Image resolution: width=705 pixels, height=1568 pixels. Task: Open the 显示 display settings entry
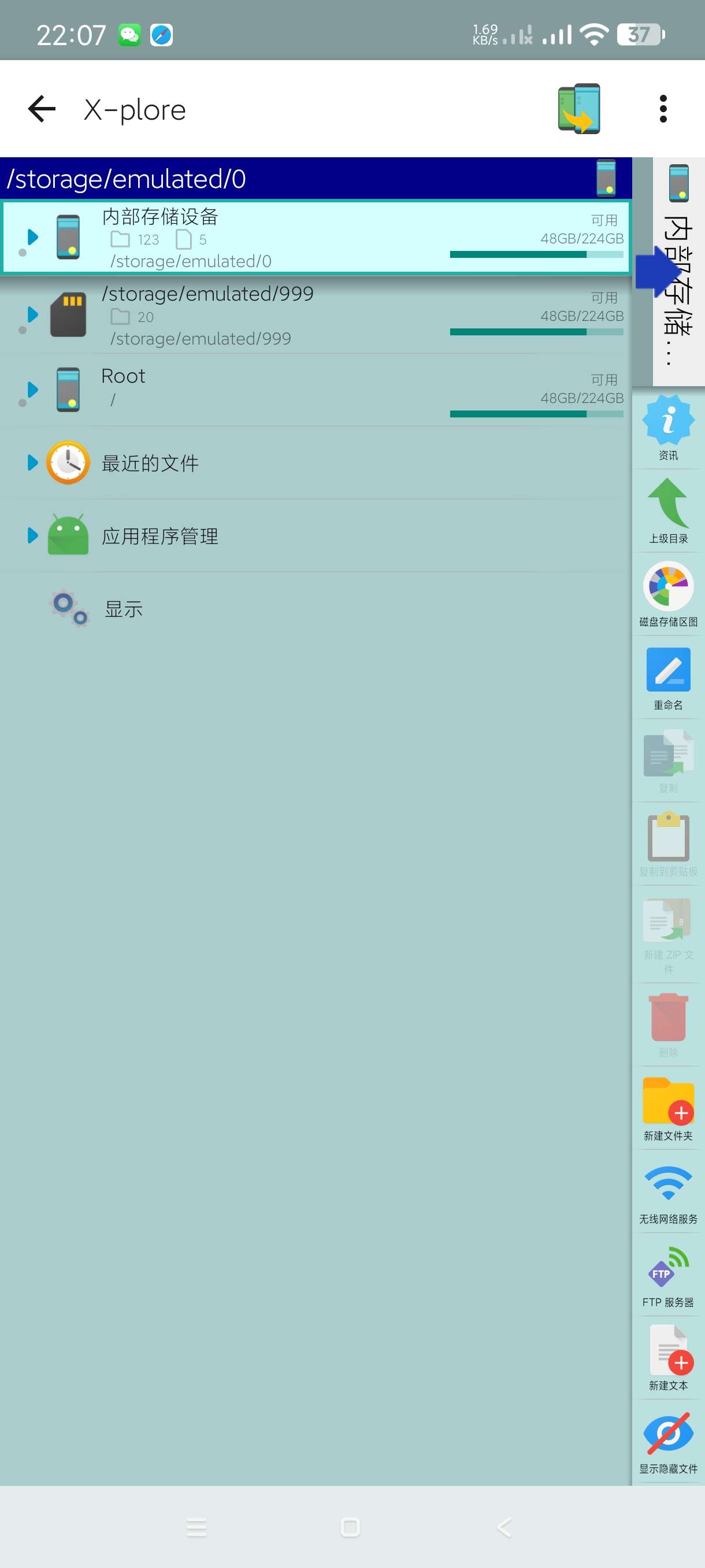coord(123,609)
